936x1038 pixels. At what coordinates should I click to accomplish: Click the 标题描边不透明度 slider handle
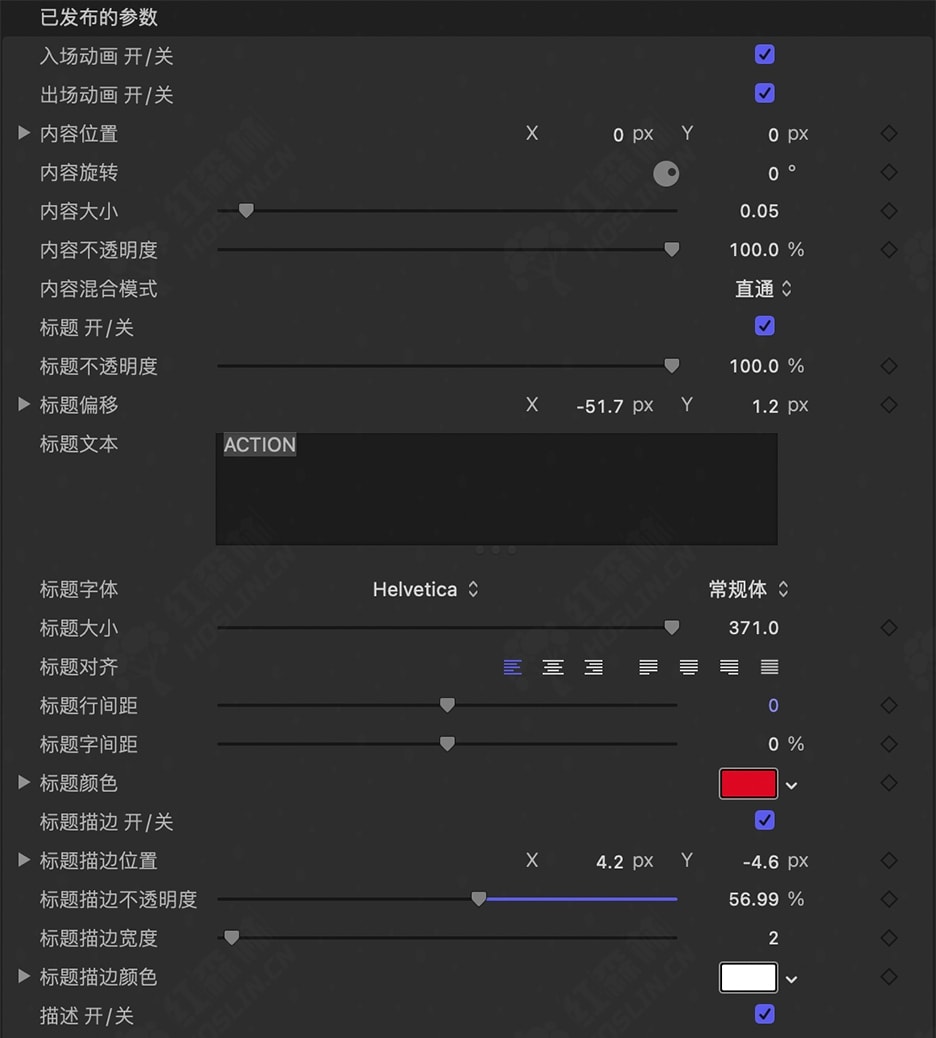tap(479, 899)
